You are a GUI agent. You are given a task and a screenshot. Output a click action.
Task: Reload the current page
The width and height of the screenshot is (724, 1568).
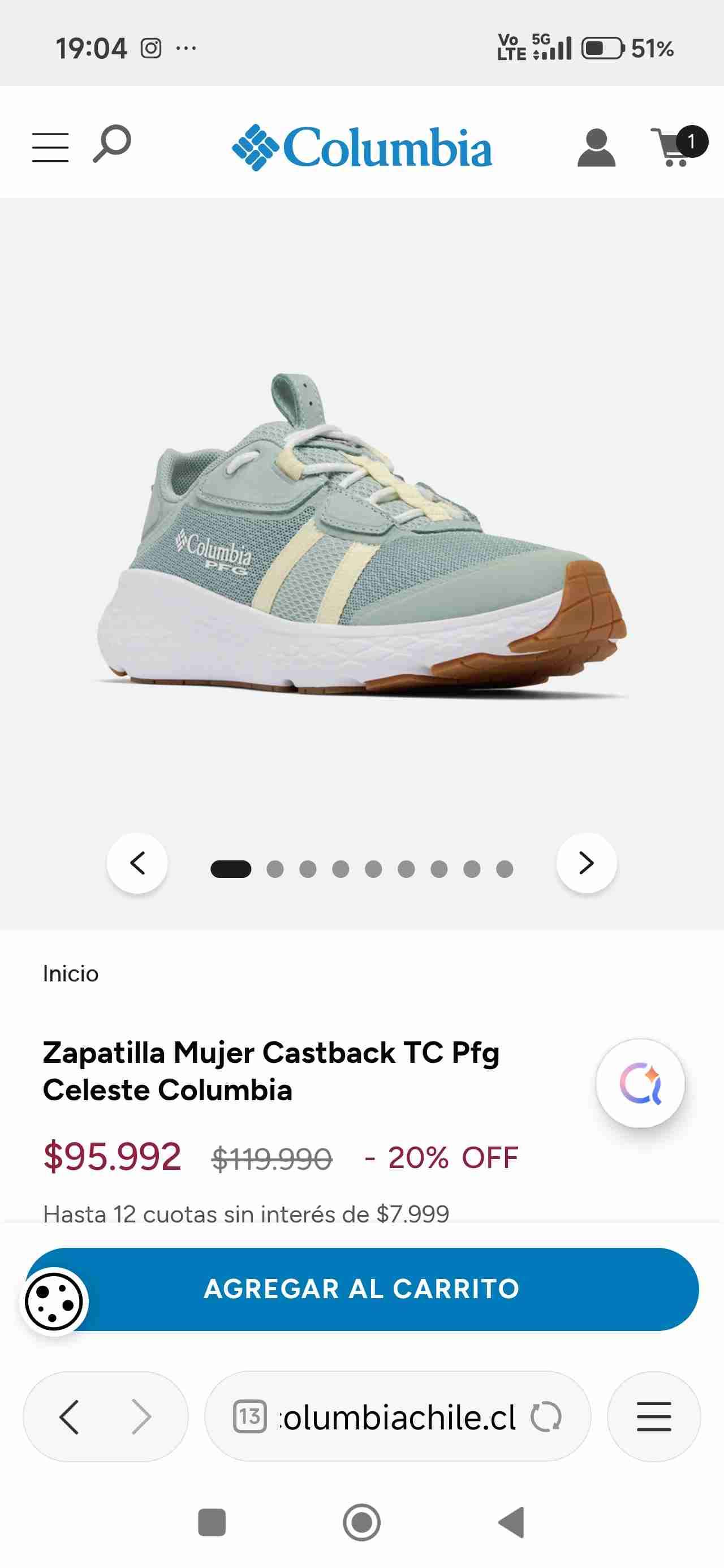pos(546,1417)
